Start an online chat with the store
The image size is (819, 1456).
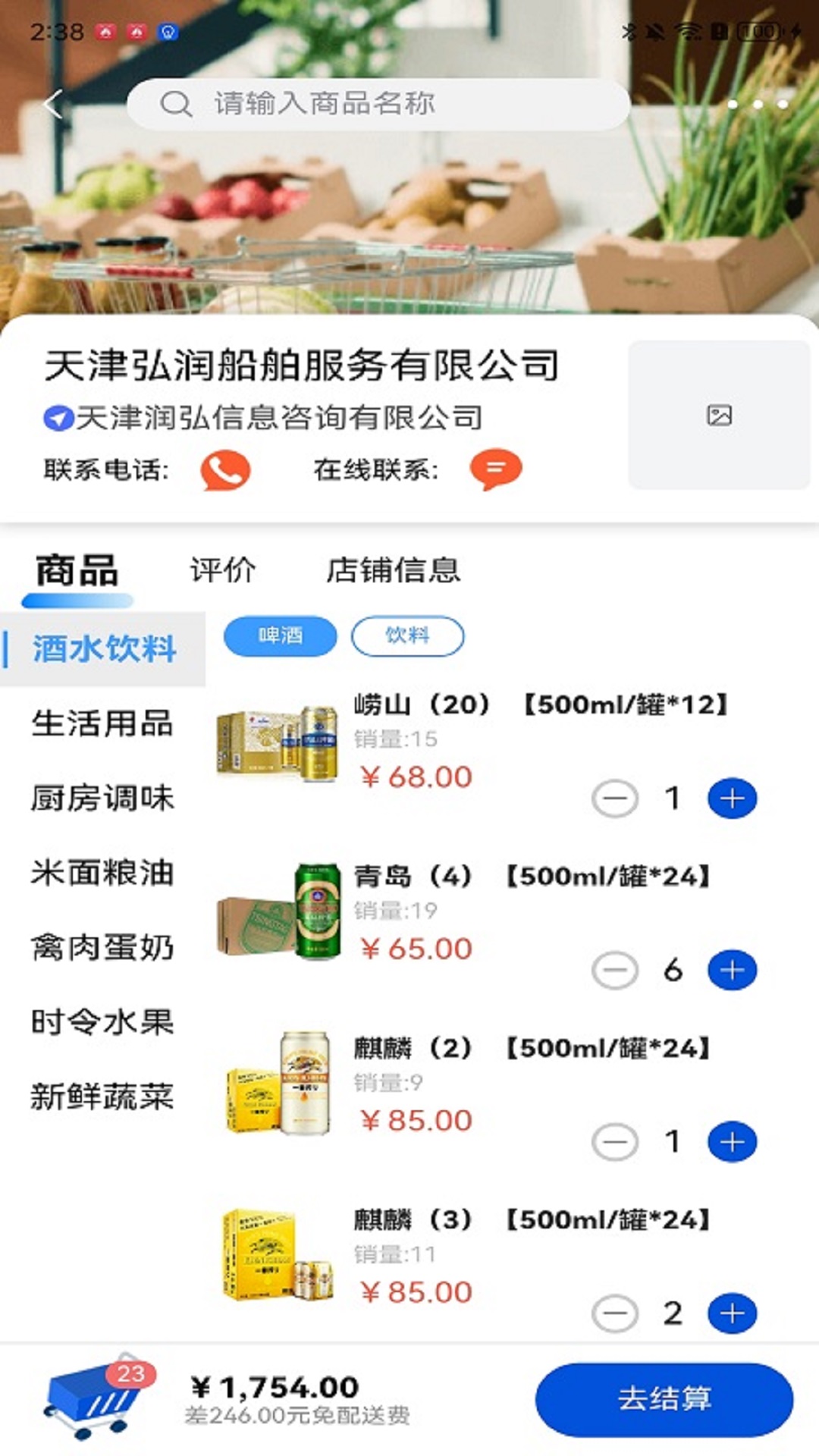[x=495, y=470]
